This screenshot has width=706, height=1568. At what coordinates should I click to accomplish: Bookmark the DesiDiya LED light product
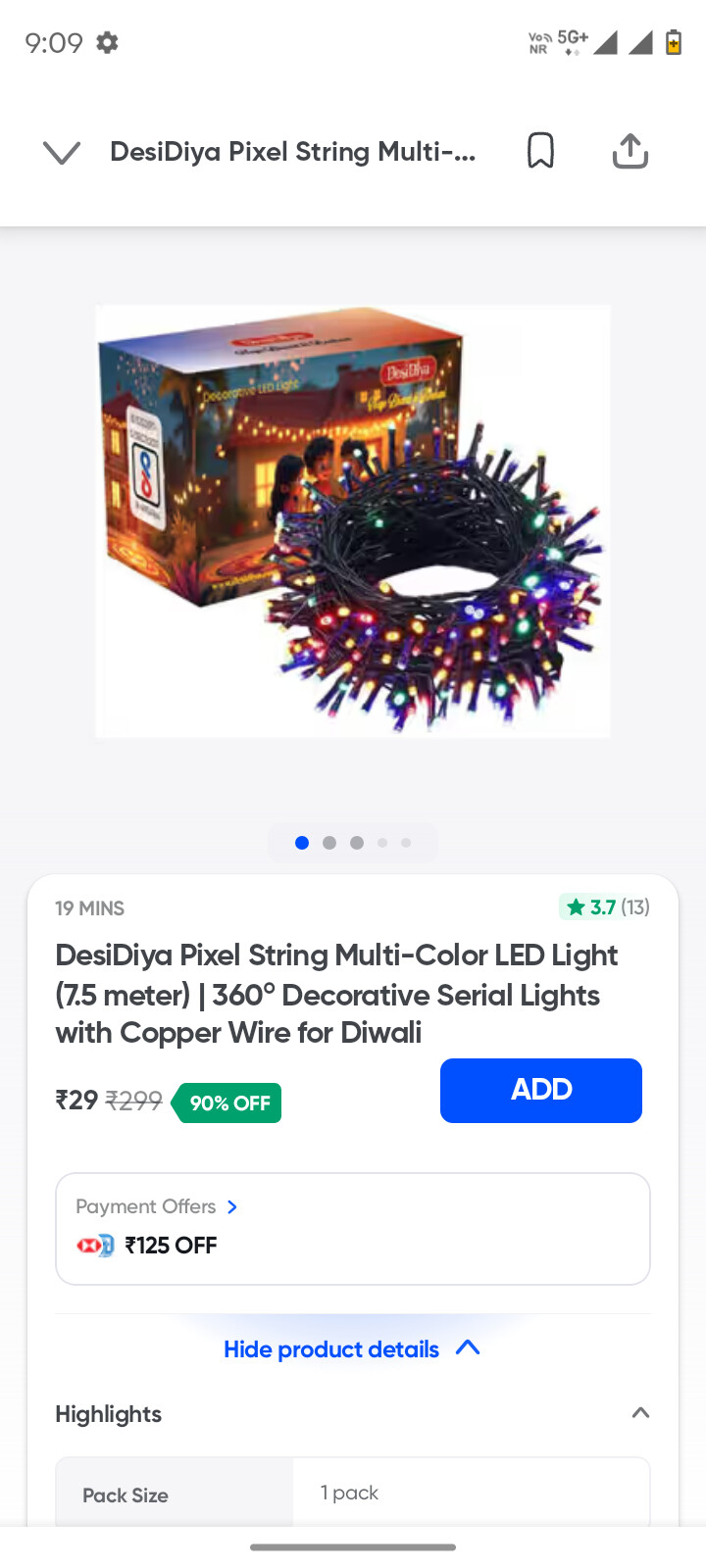coord(540,151)
